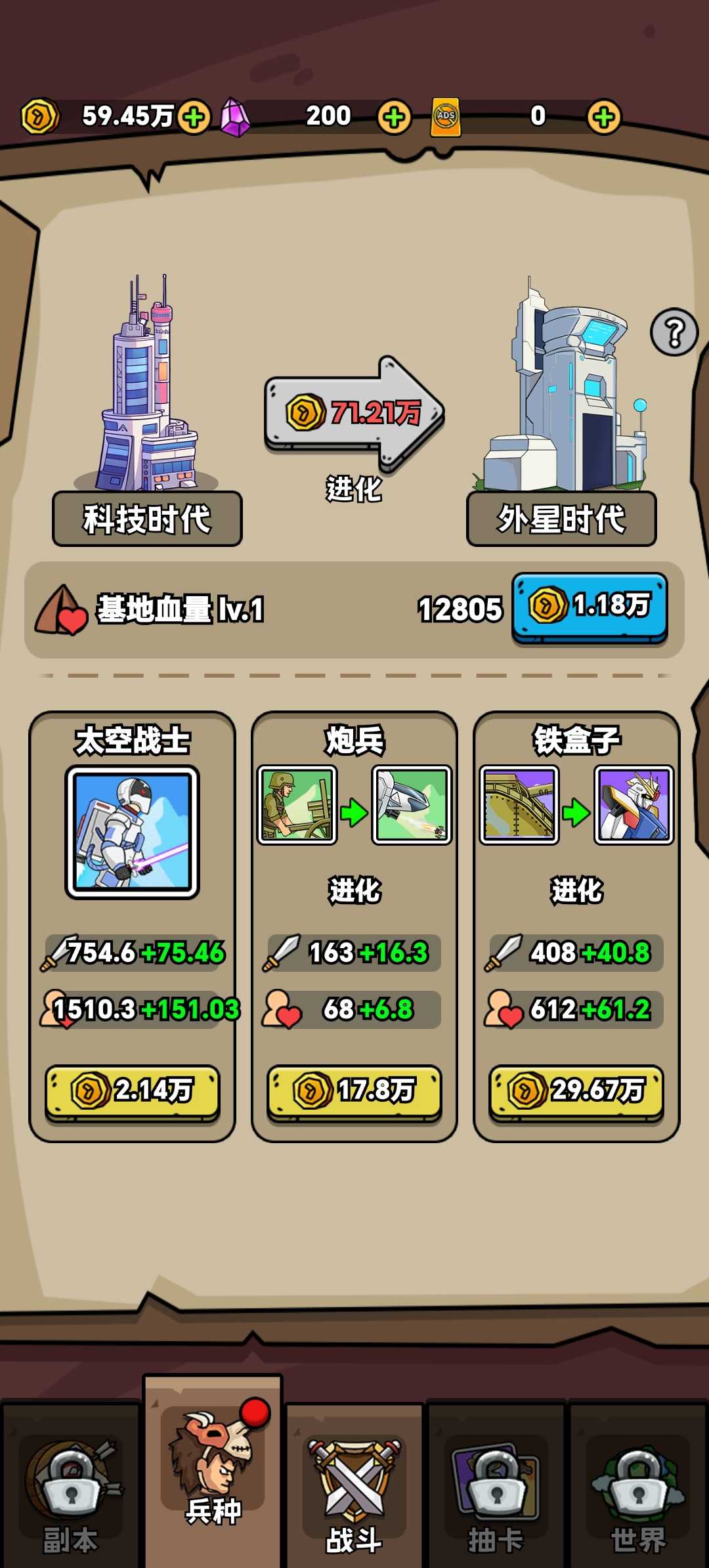View the 太空战士 unit portrait
709x1568 pixels.
132,832
